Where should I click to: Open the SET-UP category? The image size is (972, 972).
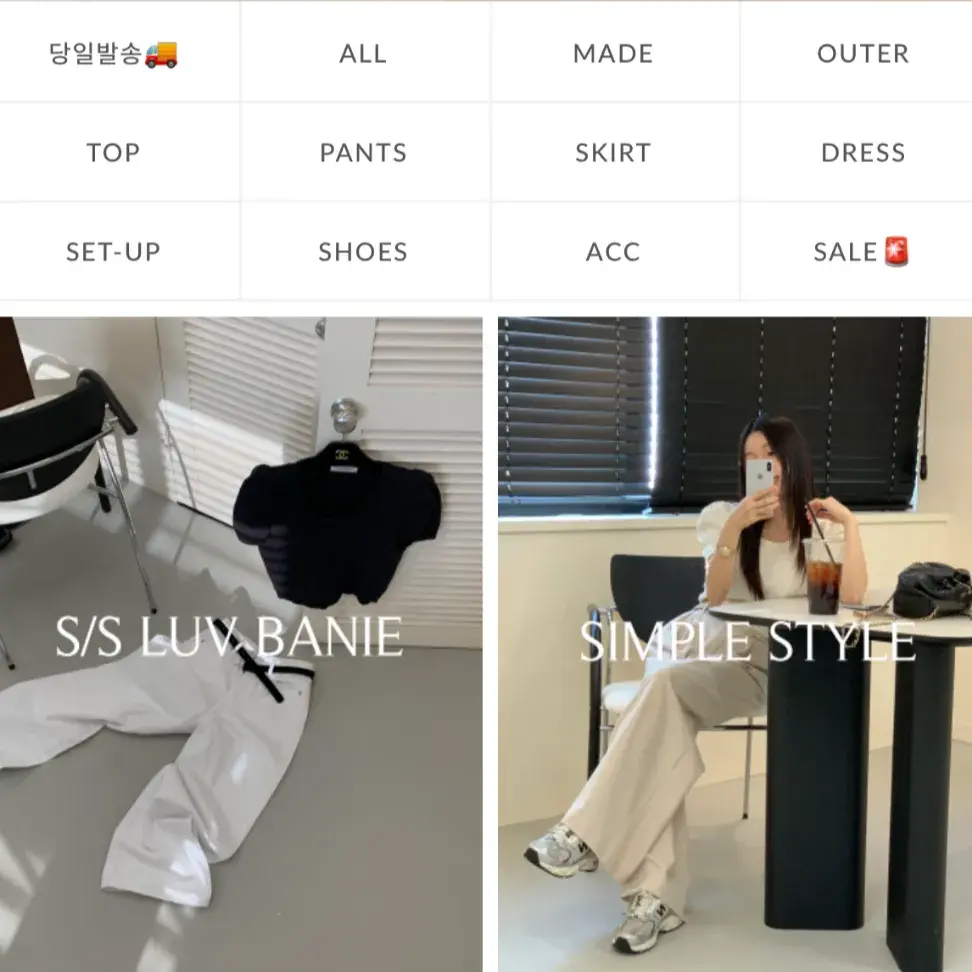click(113, 251)
